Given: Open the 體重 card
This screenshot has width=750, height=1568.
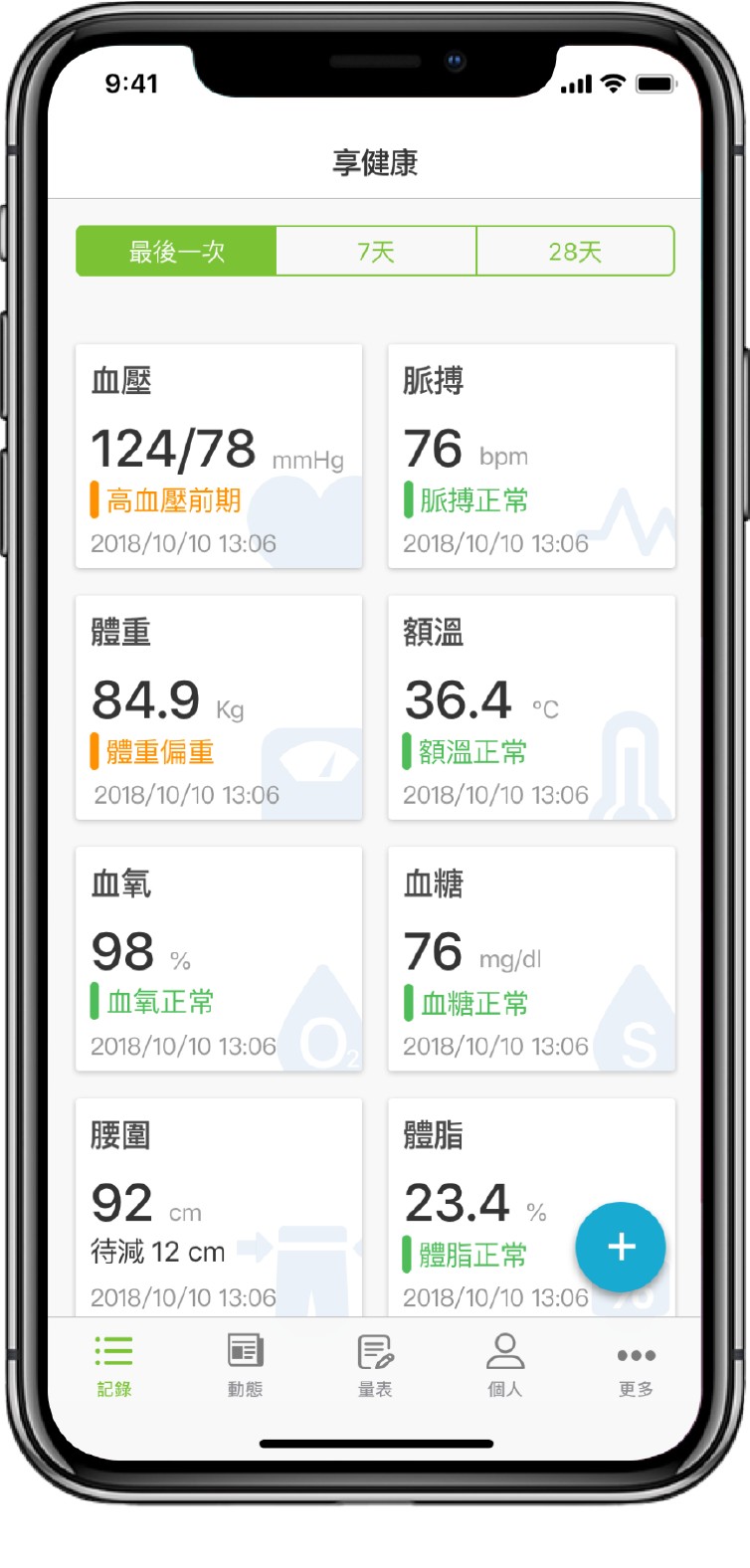Looking at the screenshot, I should tap(219, 707).
